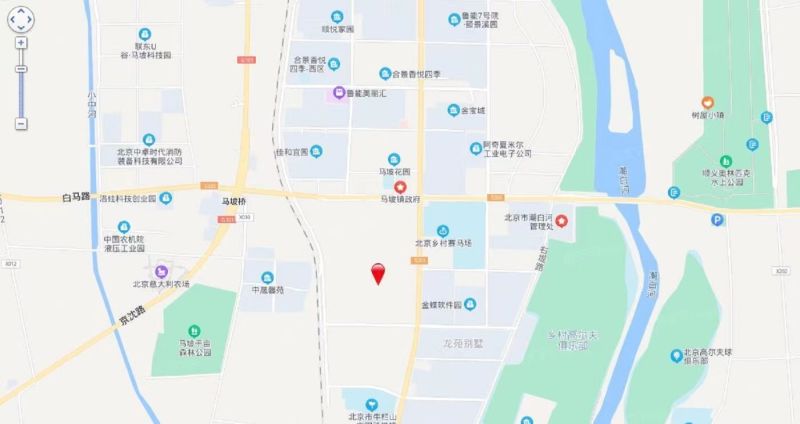Pan the map left with the arrow
This screenshot has height=424, width=800.
pos(11,18)
